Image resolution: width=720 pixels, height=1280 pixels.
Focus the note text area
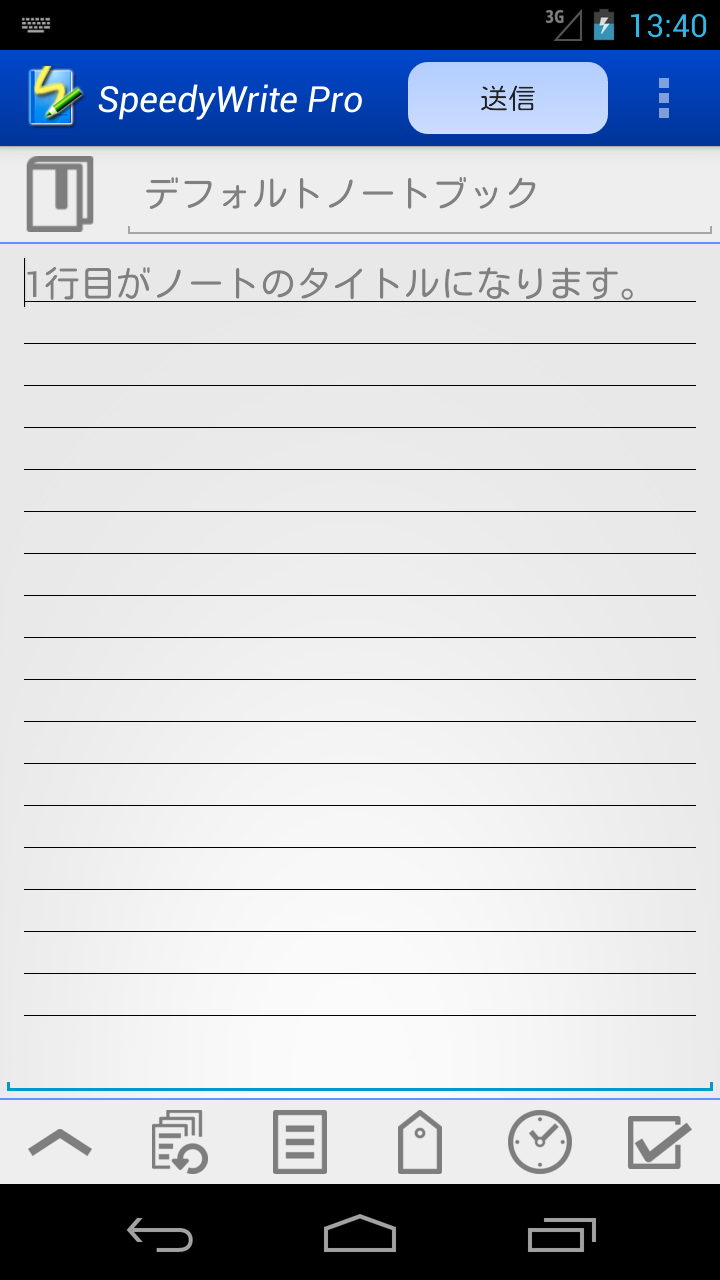[x=360, y=666]
